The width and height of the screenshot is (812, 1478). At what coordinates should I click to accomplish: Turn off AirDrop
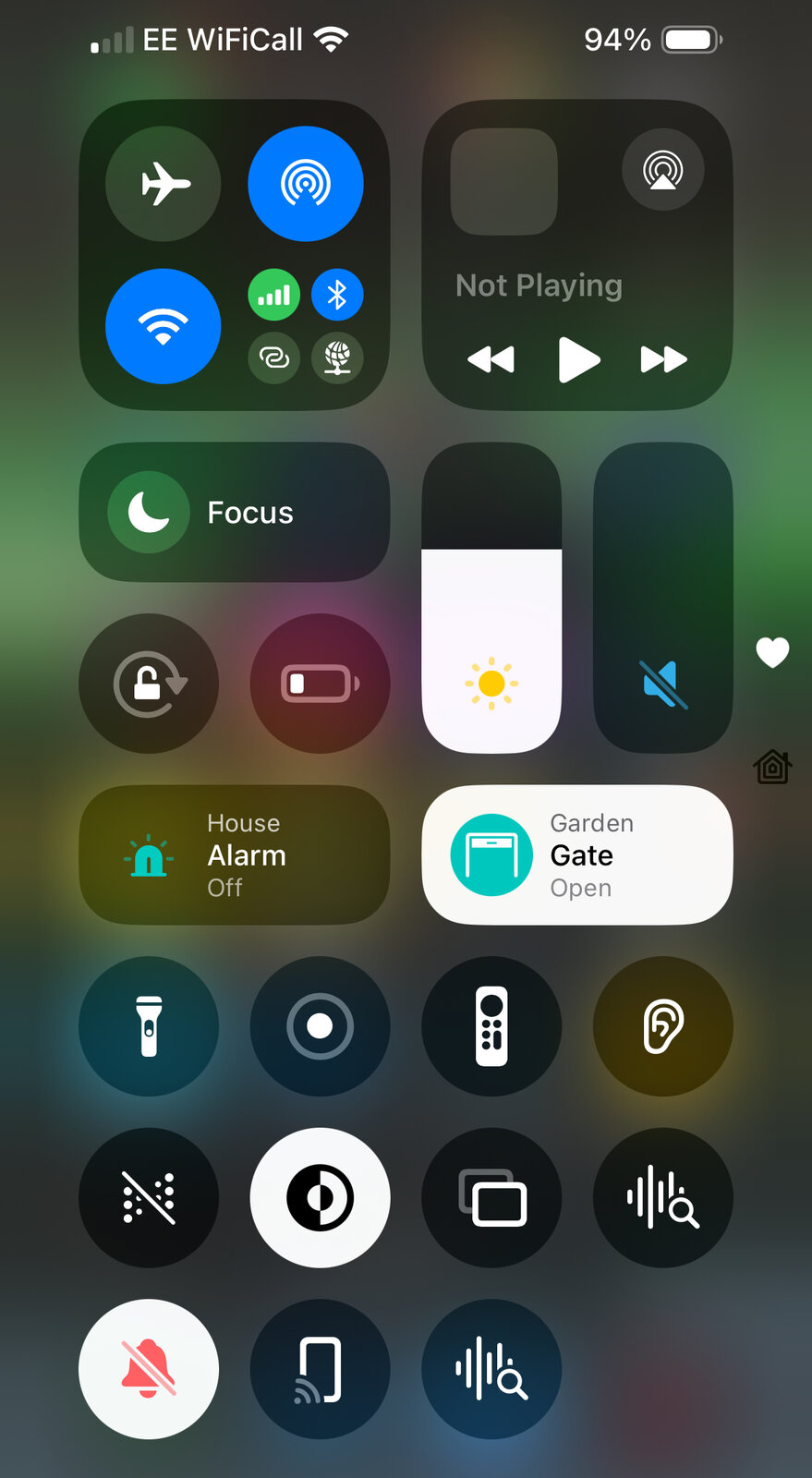pyautogui.click(x=305, y=184)
